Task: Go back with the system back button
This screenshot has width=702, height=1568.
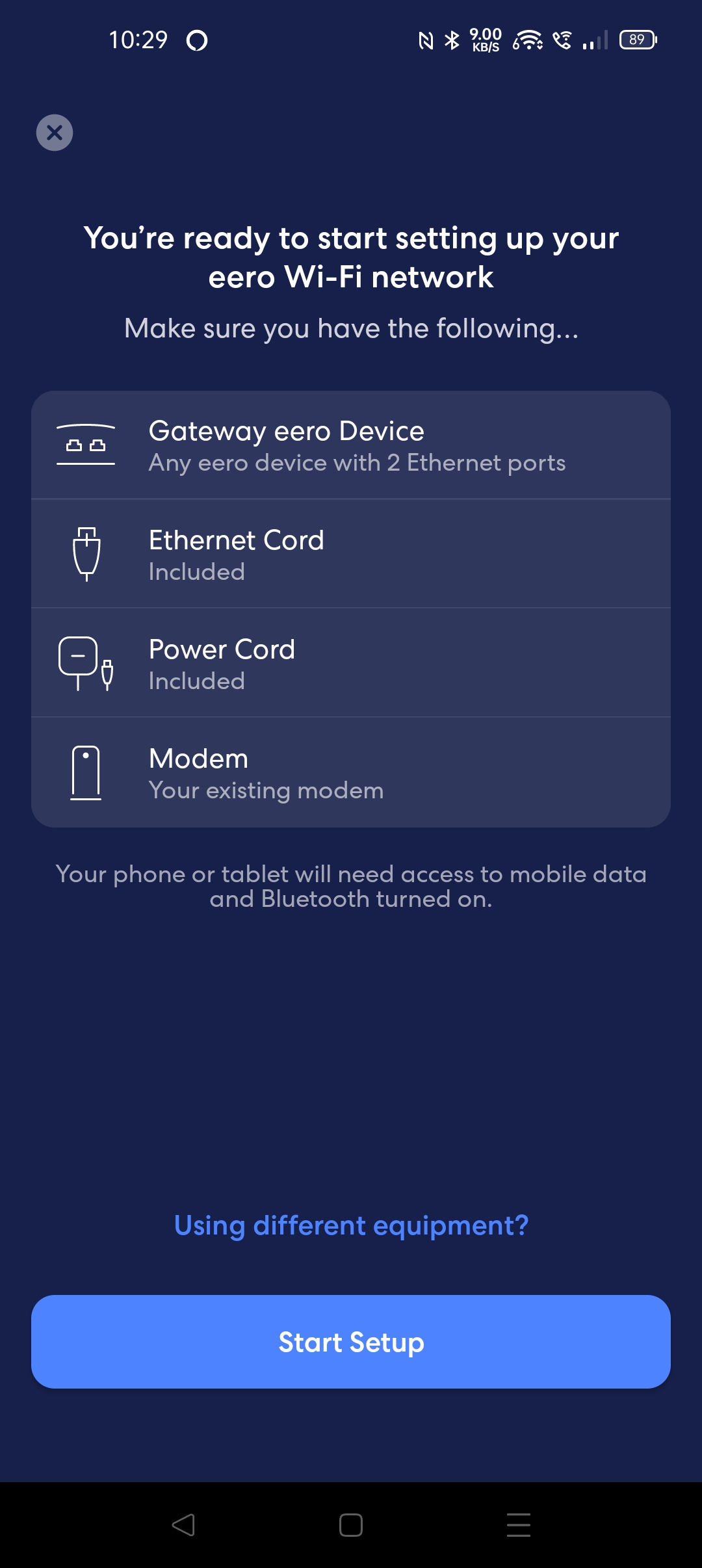Action: point(183,1525)
